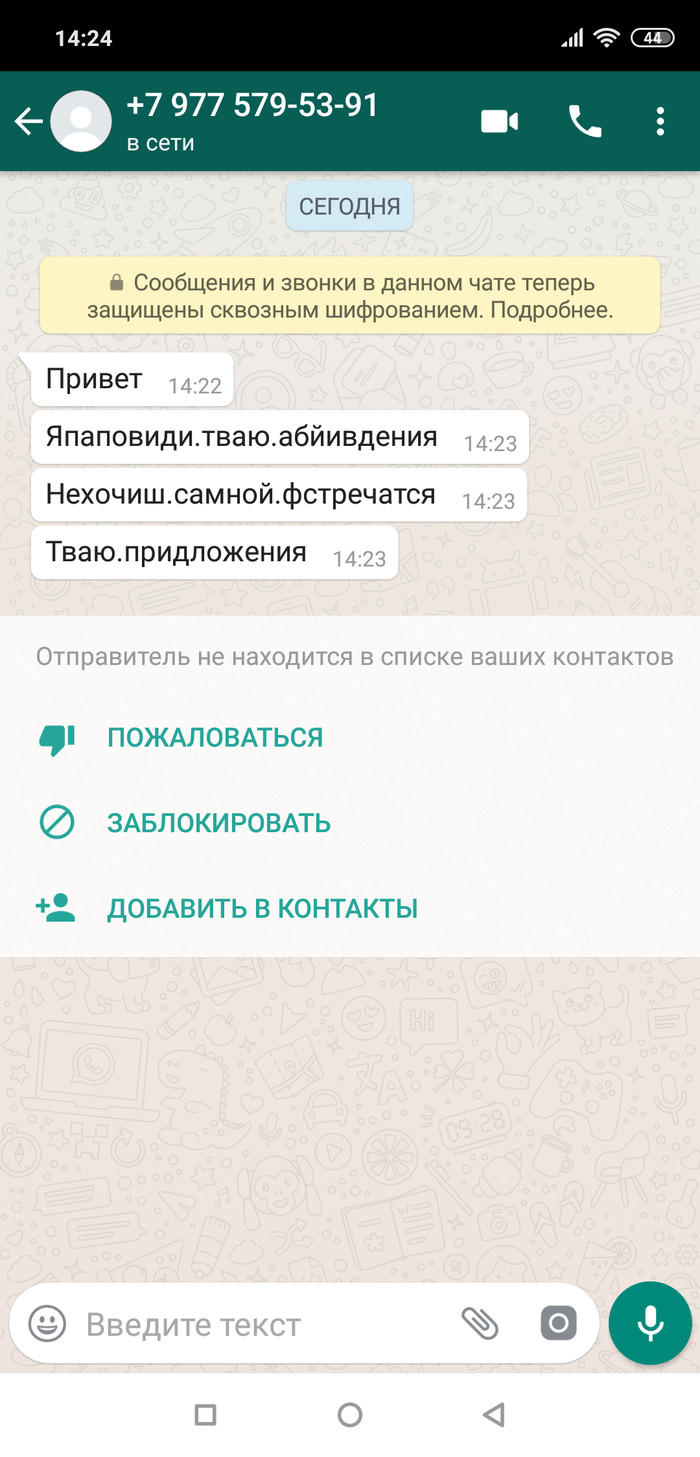Start a voice call
Image resolution: width=700 pixels, height=1457 pixels.
[x=585, y=122]
